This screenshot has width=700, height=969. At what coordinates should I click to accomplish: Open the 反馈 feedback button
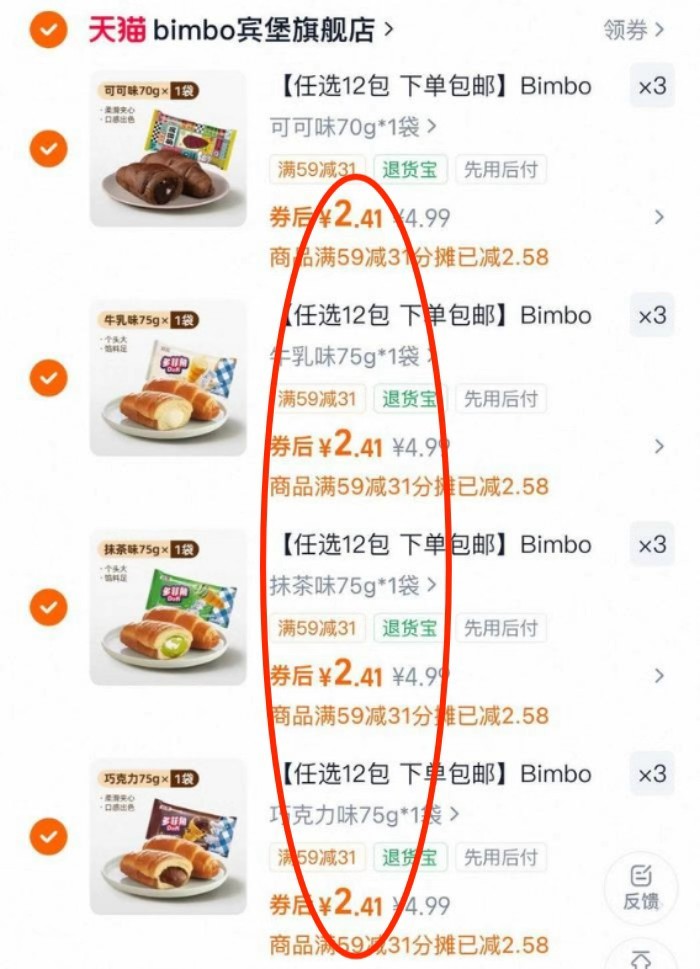tap(641, 887)
